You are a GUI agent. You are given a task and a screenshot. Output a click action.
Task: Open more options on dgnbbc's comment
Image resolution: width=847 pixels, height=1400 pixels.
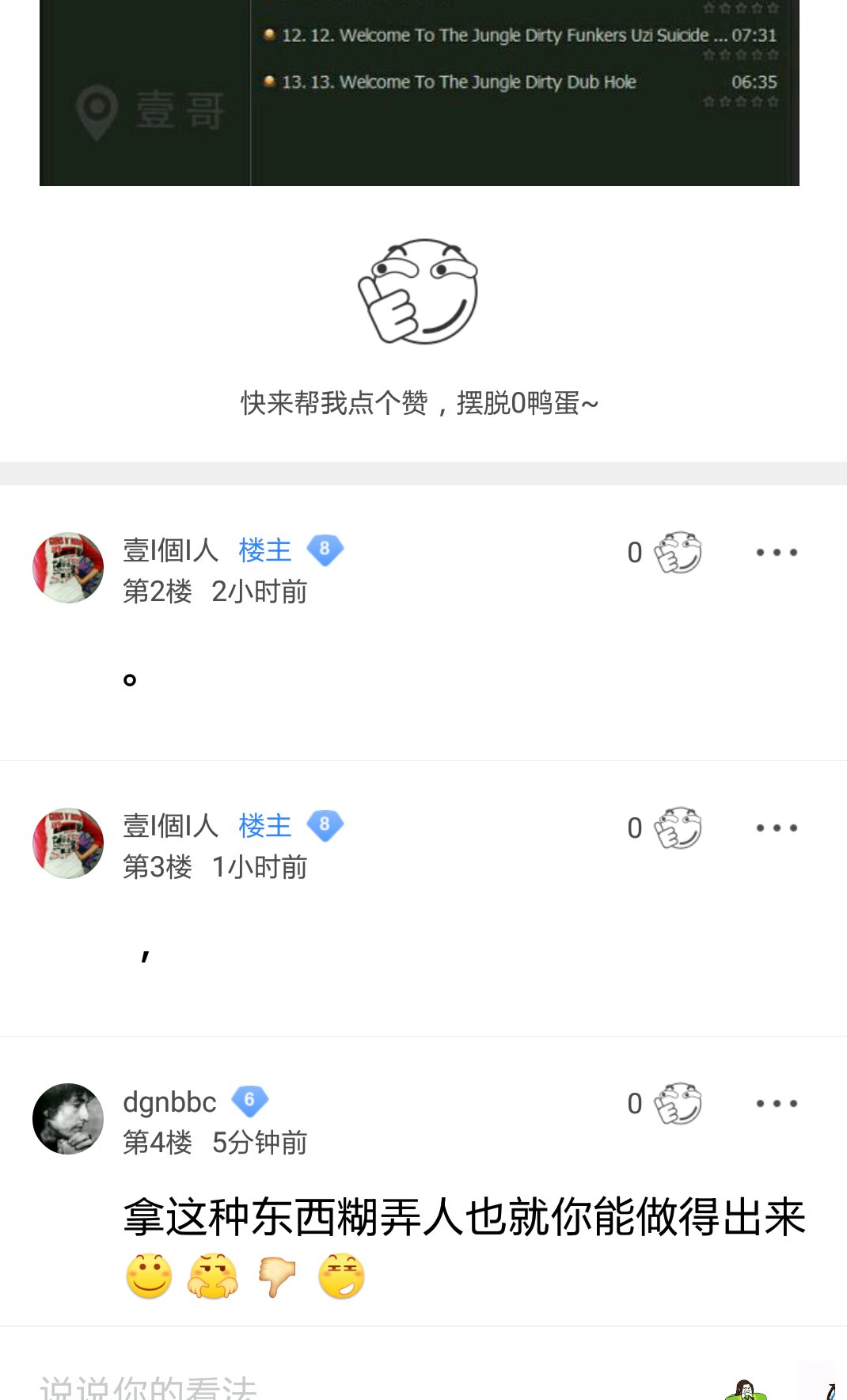click(x=776, y=1103)
